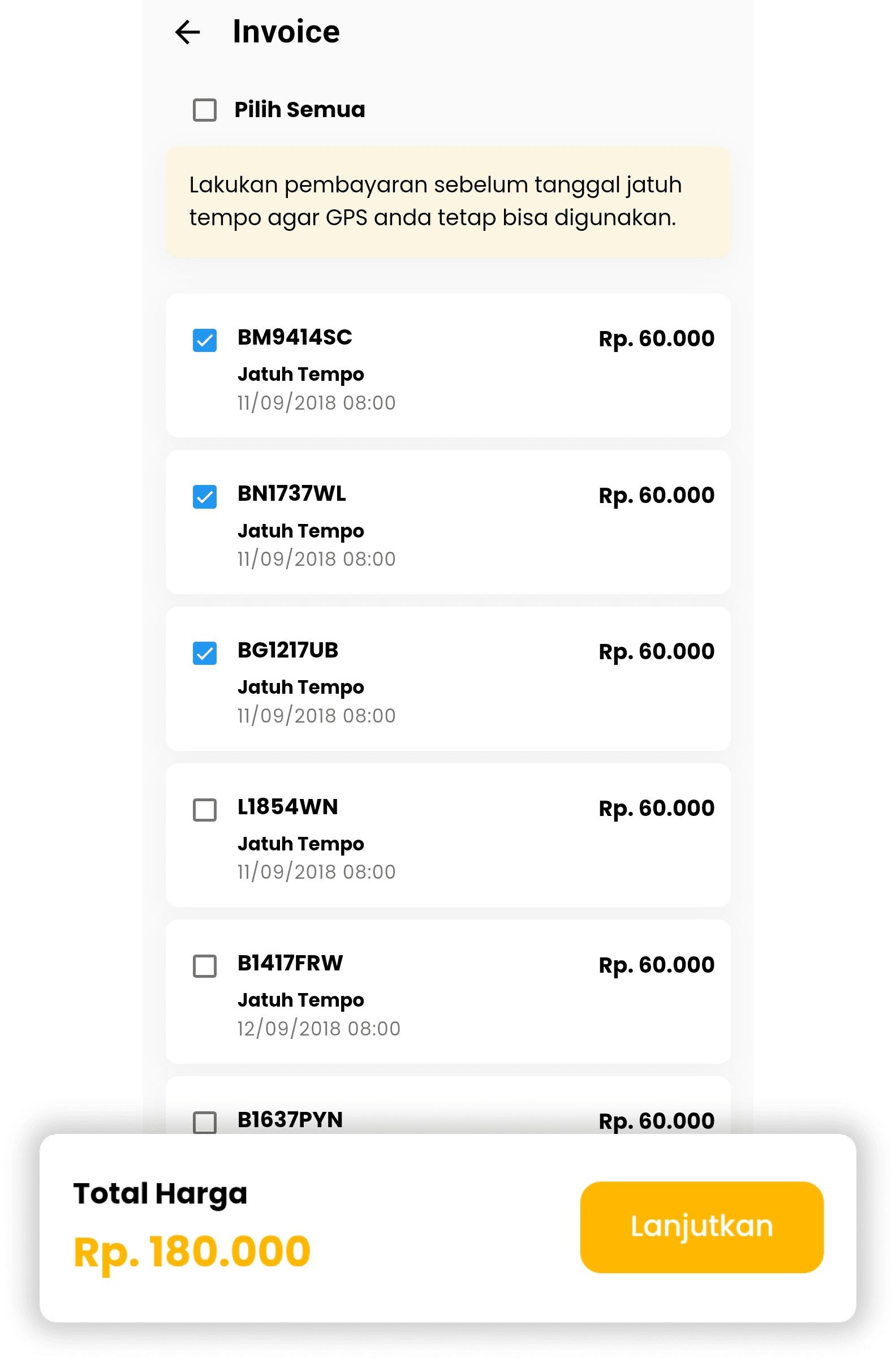Tick the checkbox for B1417FRW
Image resolution: width=896 pixels, height=1362 pixels.
pyautogui.click(x=205, y=966)
